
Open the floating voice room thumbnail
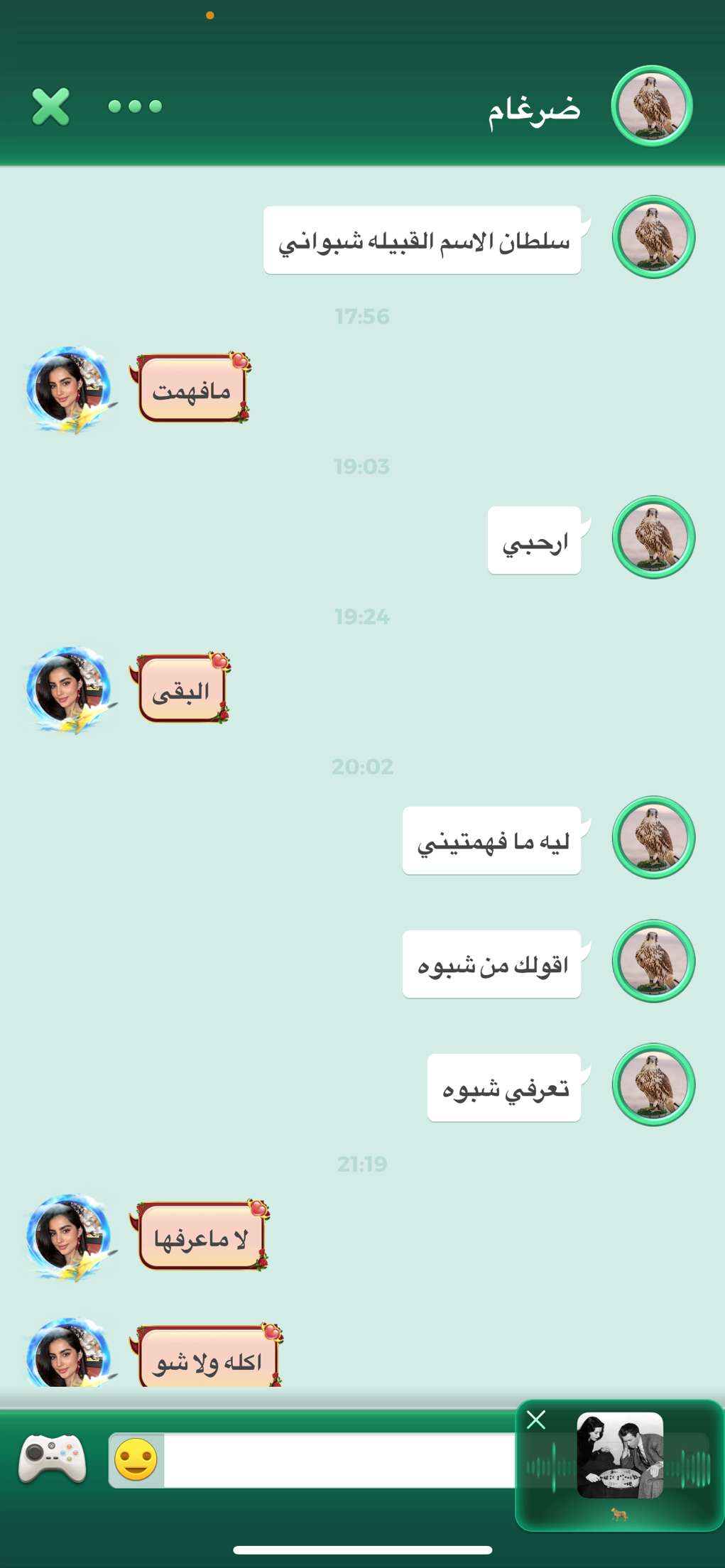coord(620,1456)
